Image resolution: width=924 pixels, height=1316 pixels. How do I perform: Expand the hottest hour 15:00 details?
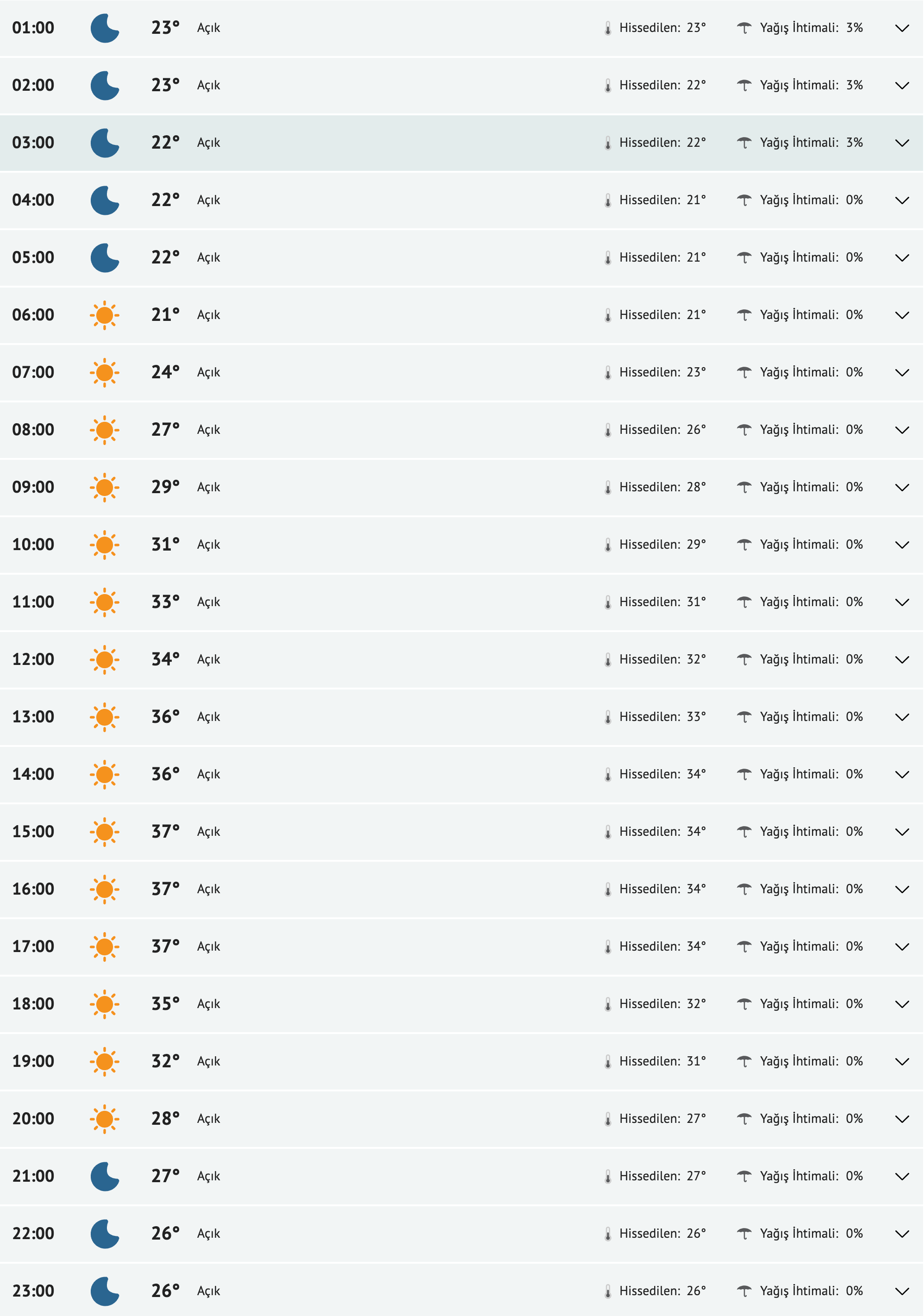click(902, 831)
